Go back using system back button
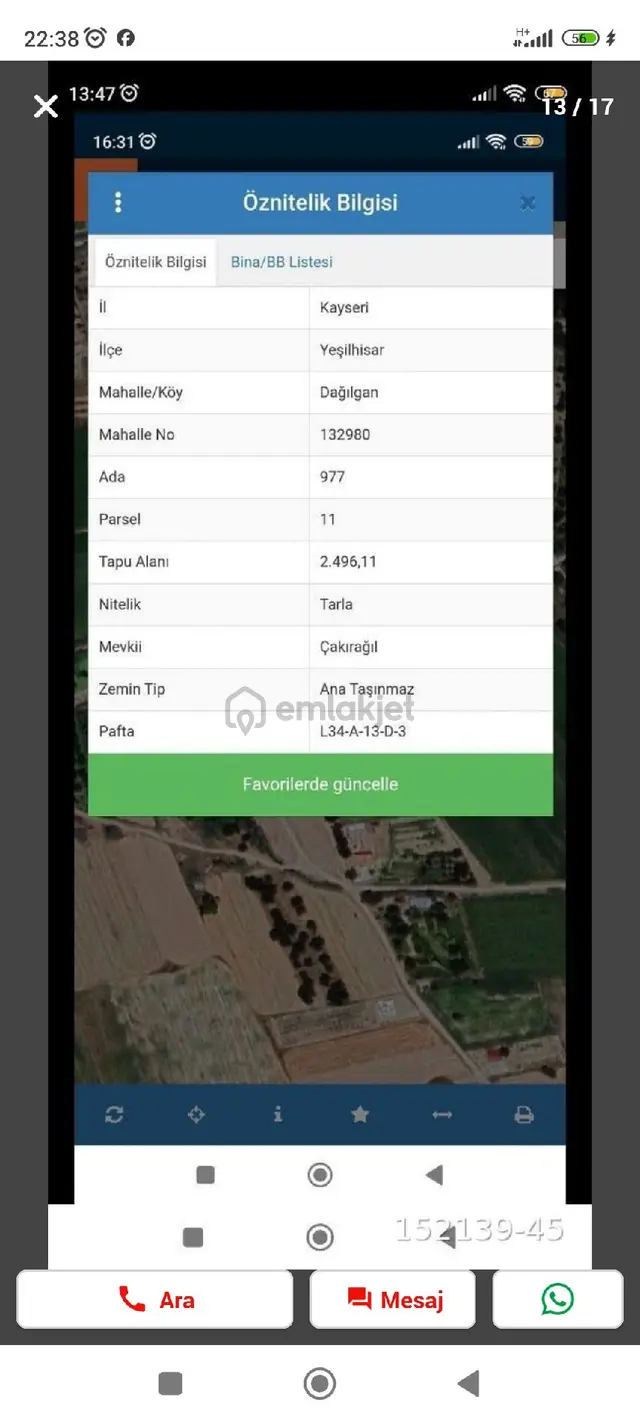 [468, 1383]
